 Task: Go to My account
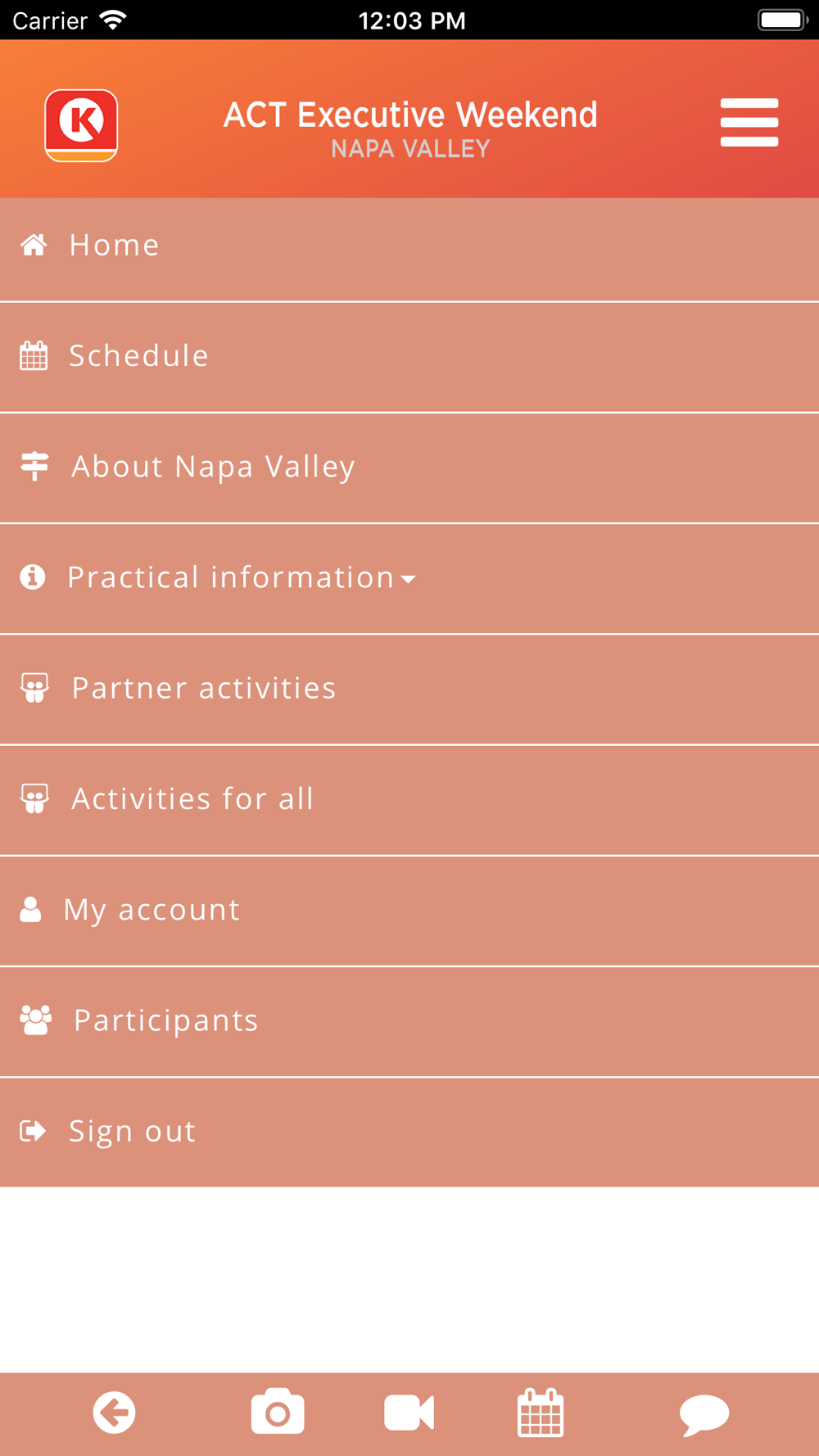[409, 911]
